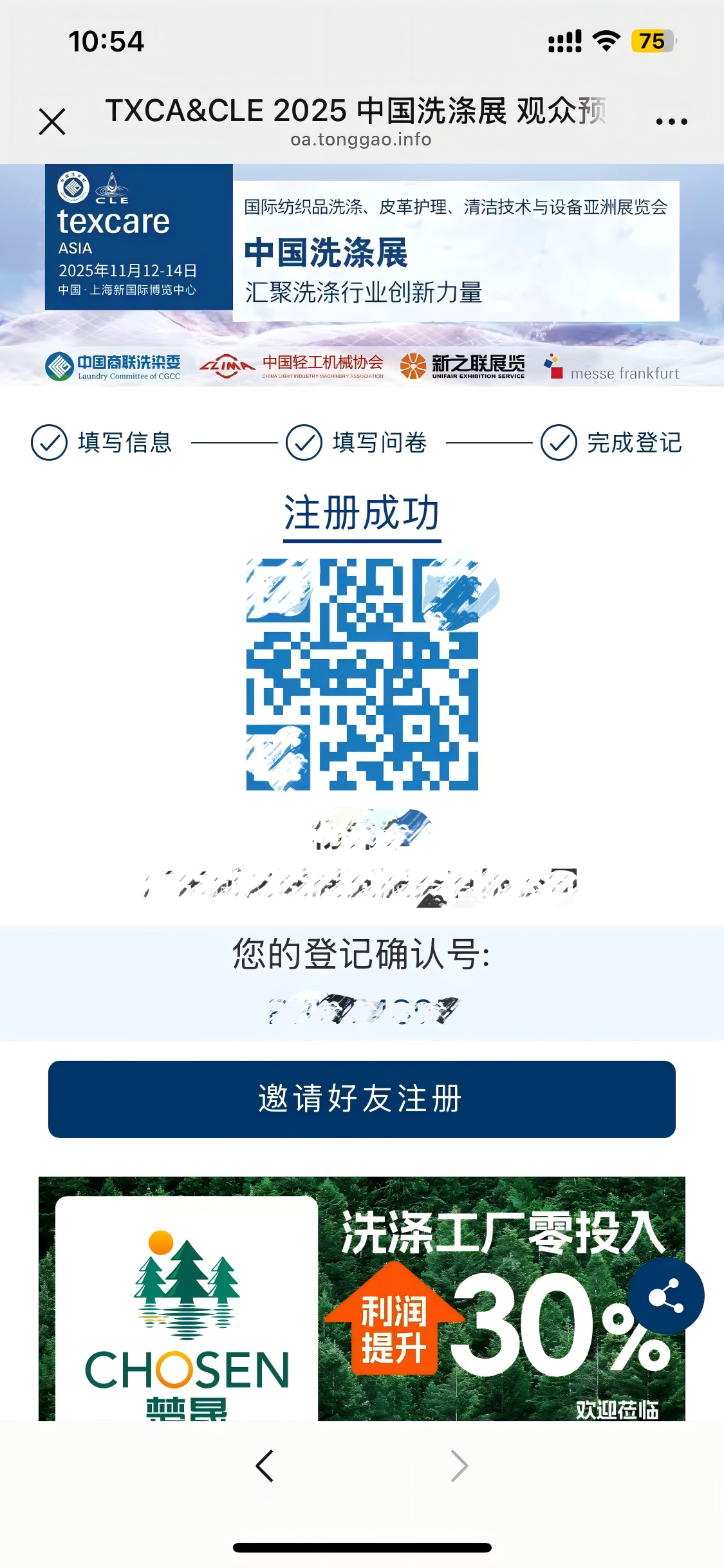Tap the home indicator bar at bottom
Screen dimensions: 724x1568
[362, 1547]
